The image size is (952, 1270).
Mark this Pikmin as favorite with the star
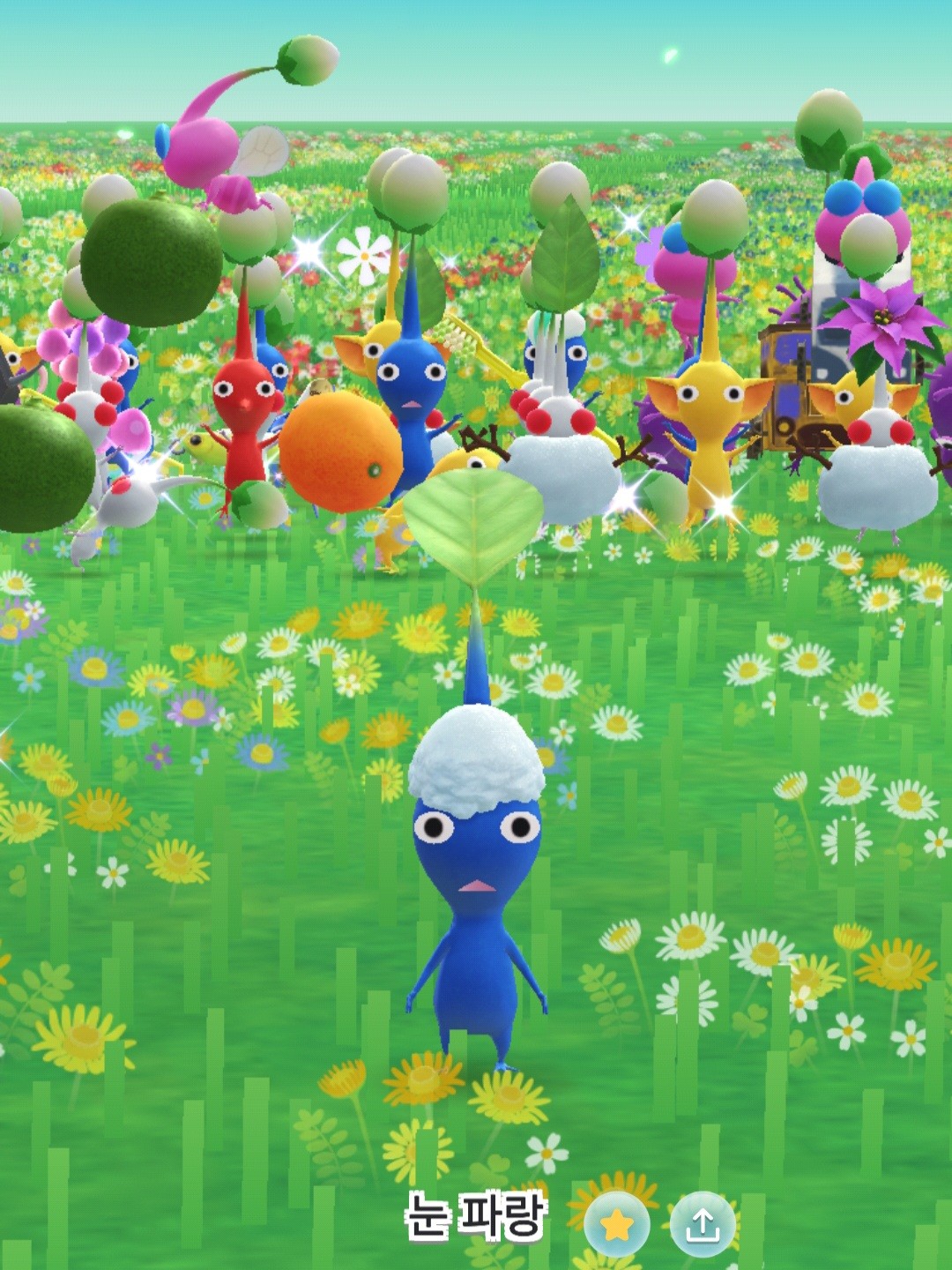tap(617, 1224)
